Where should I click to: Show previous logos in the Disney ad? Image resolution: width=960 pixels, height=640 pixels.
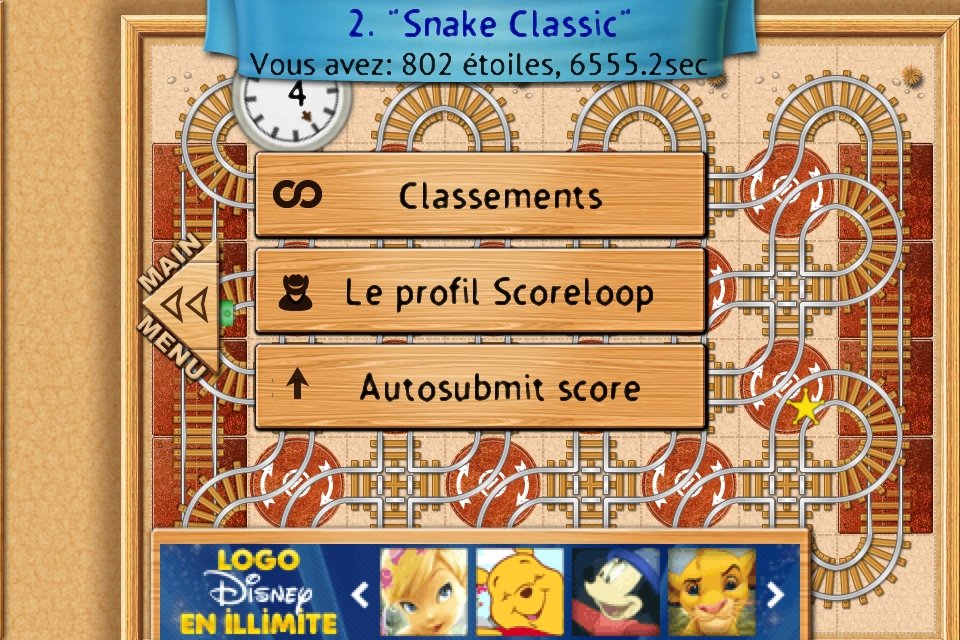(x=361, y=596)
